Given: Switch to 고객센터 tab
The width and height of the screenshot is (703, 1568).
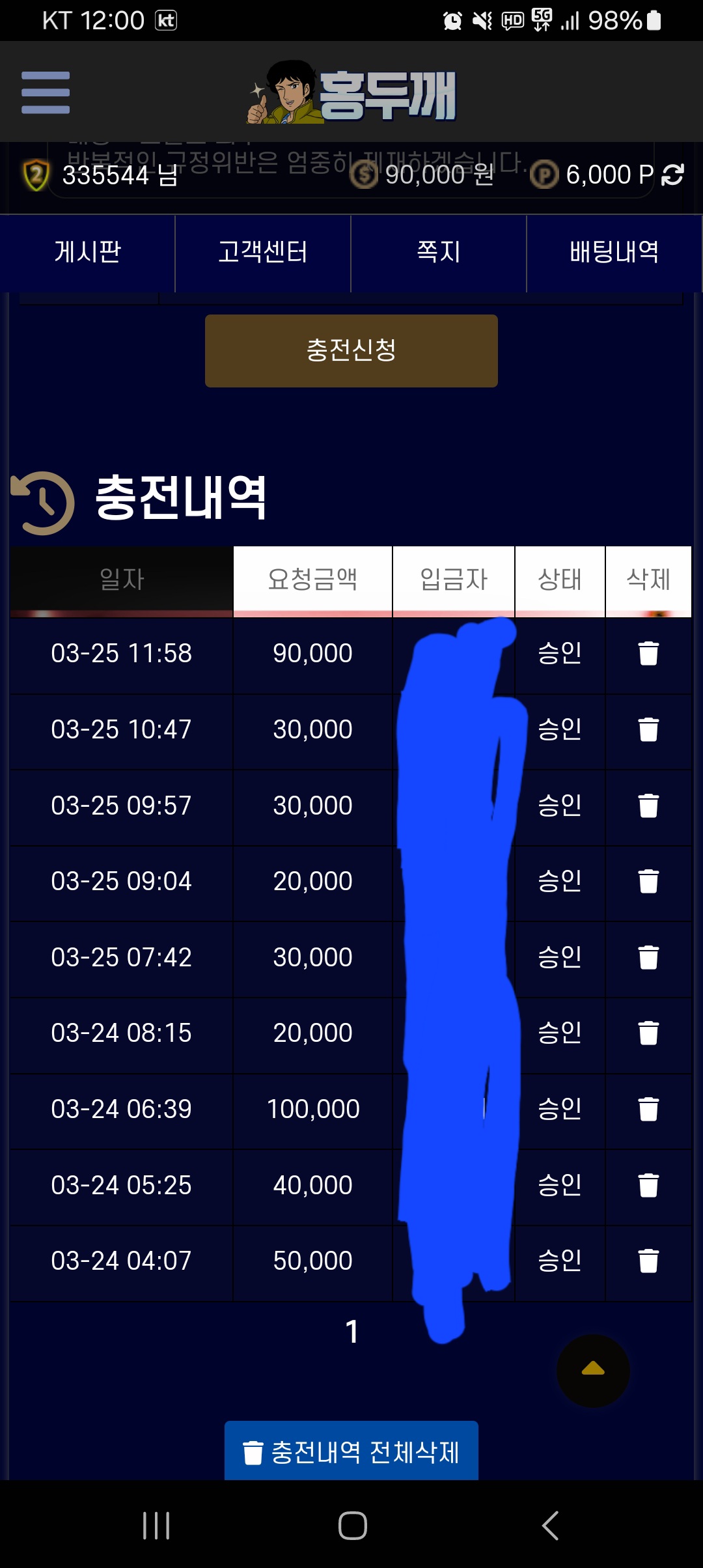Looking at the screenshot, I should (x=263, y=252).
